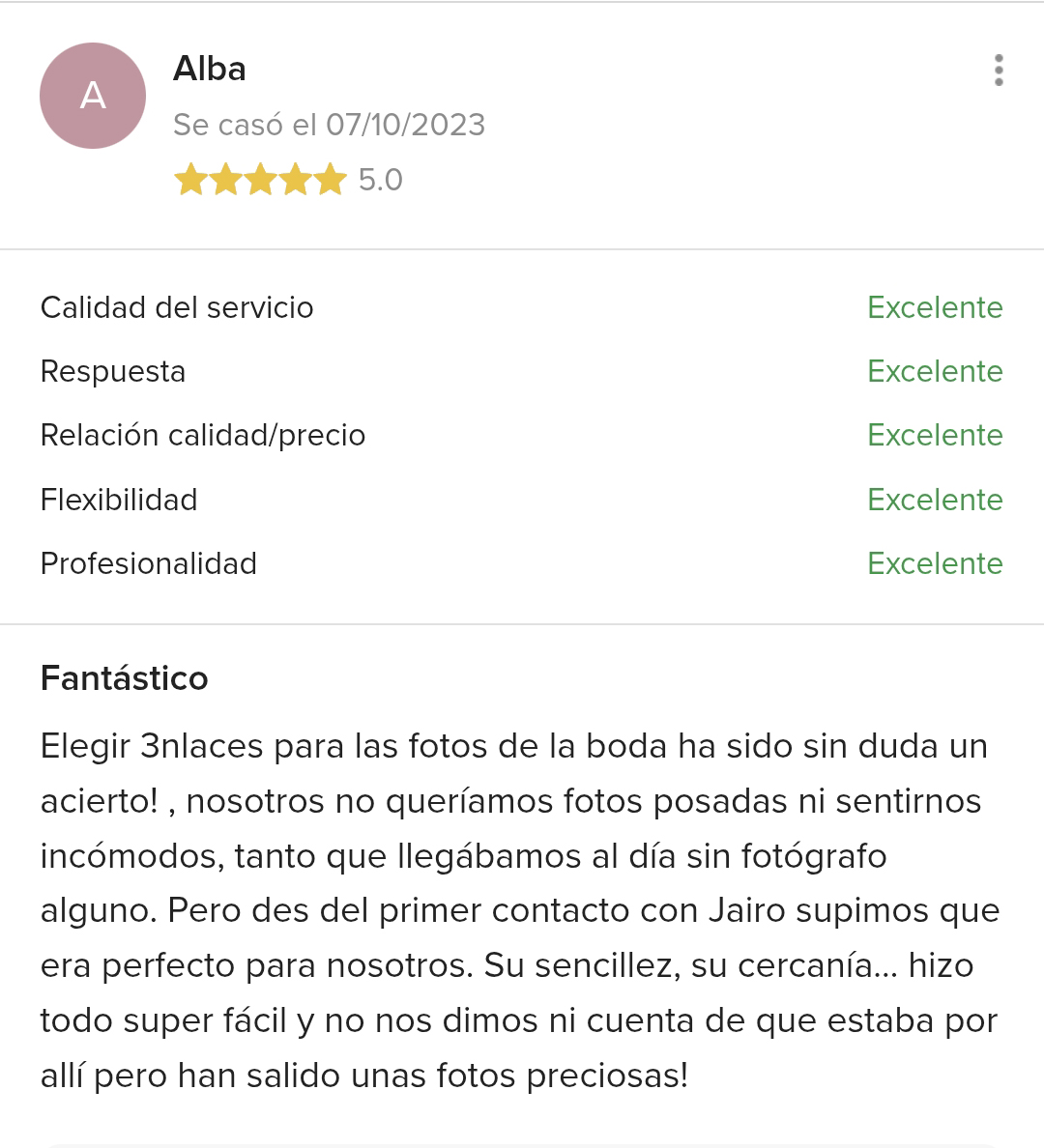
Task: Click the 5.0 rating score
Action: 381,180
